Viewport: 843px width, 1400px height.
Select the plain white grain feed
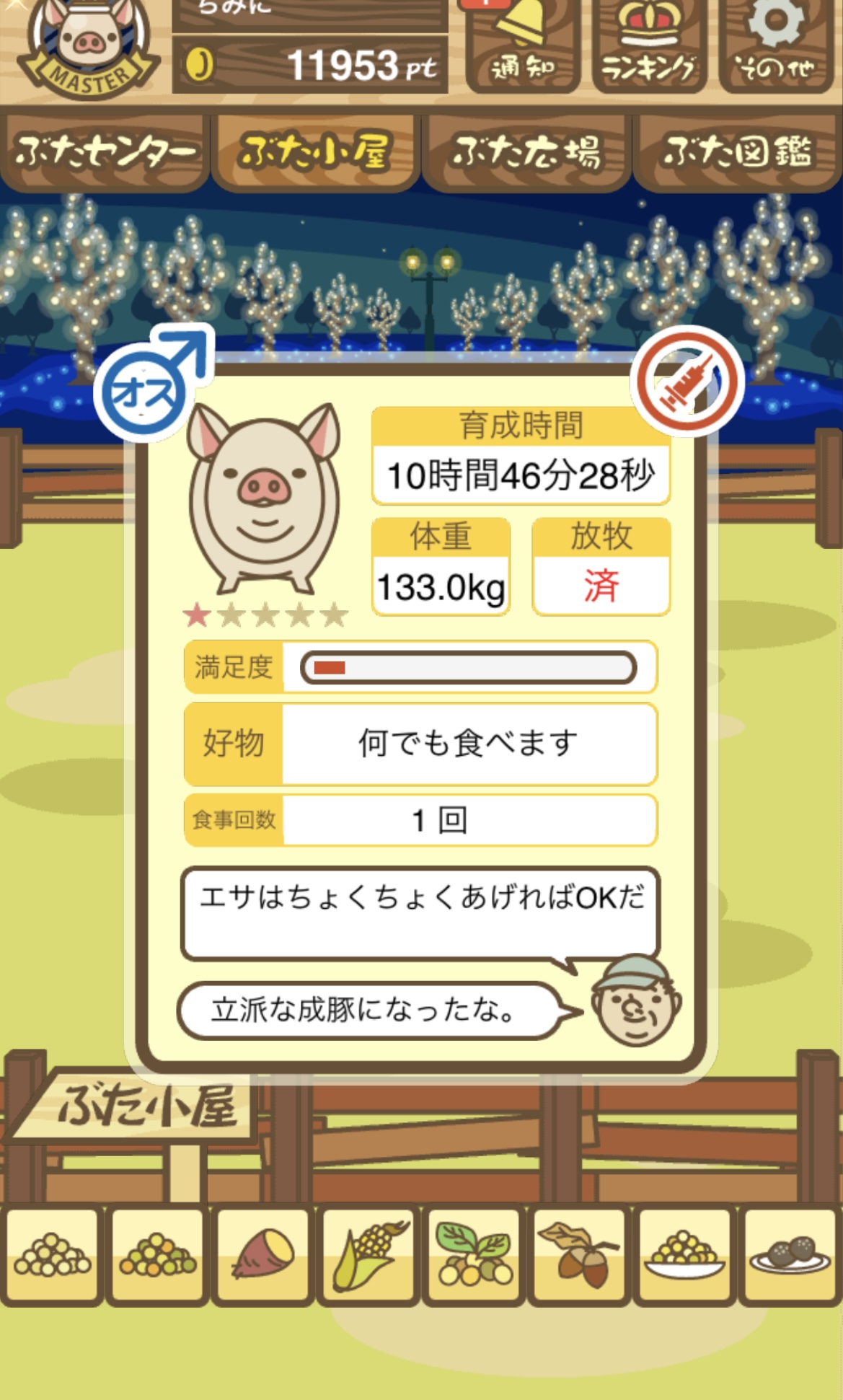(x=53, y=1256)
